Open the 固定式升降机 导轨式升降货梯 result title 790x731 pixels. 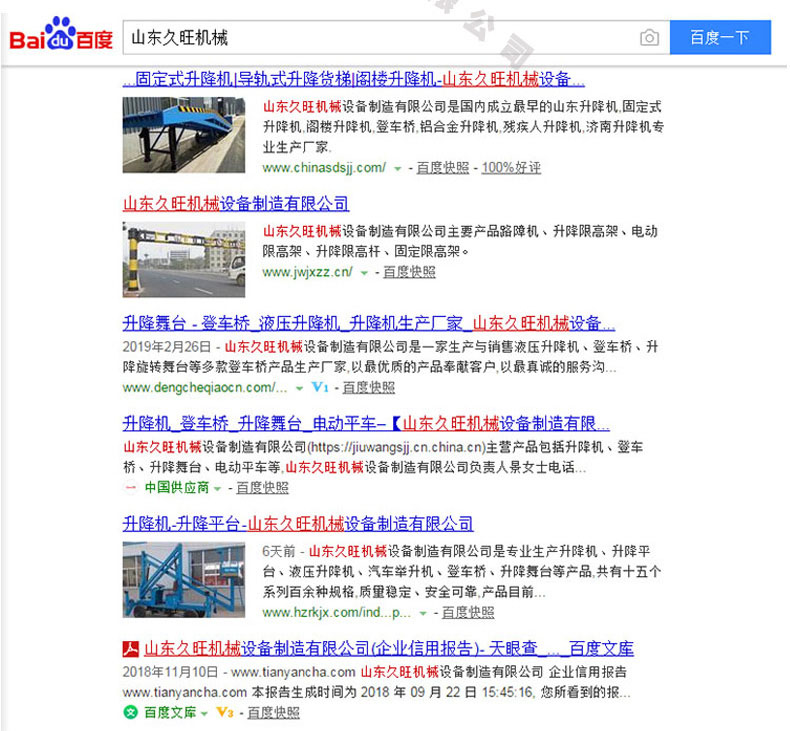[x=353, y=79]
